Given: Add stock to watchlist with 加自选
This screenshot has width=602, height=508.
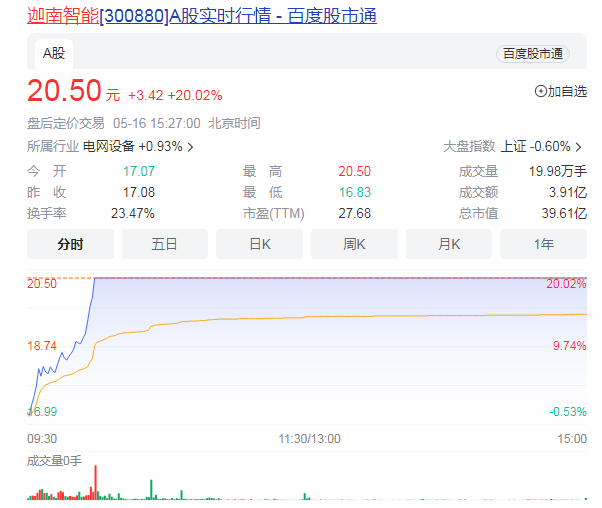Looking at the screenshot, I should 561,91.
